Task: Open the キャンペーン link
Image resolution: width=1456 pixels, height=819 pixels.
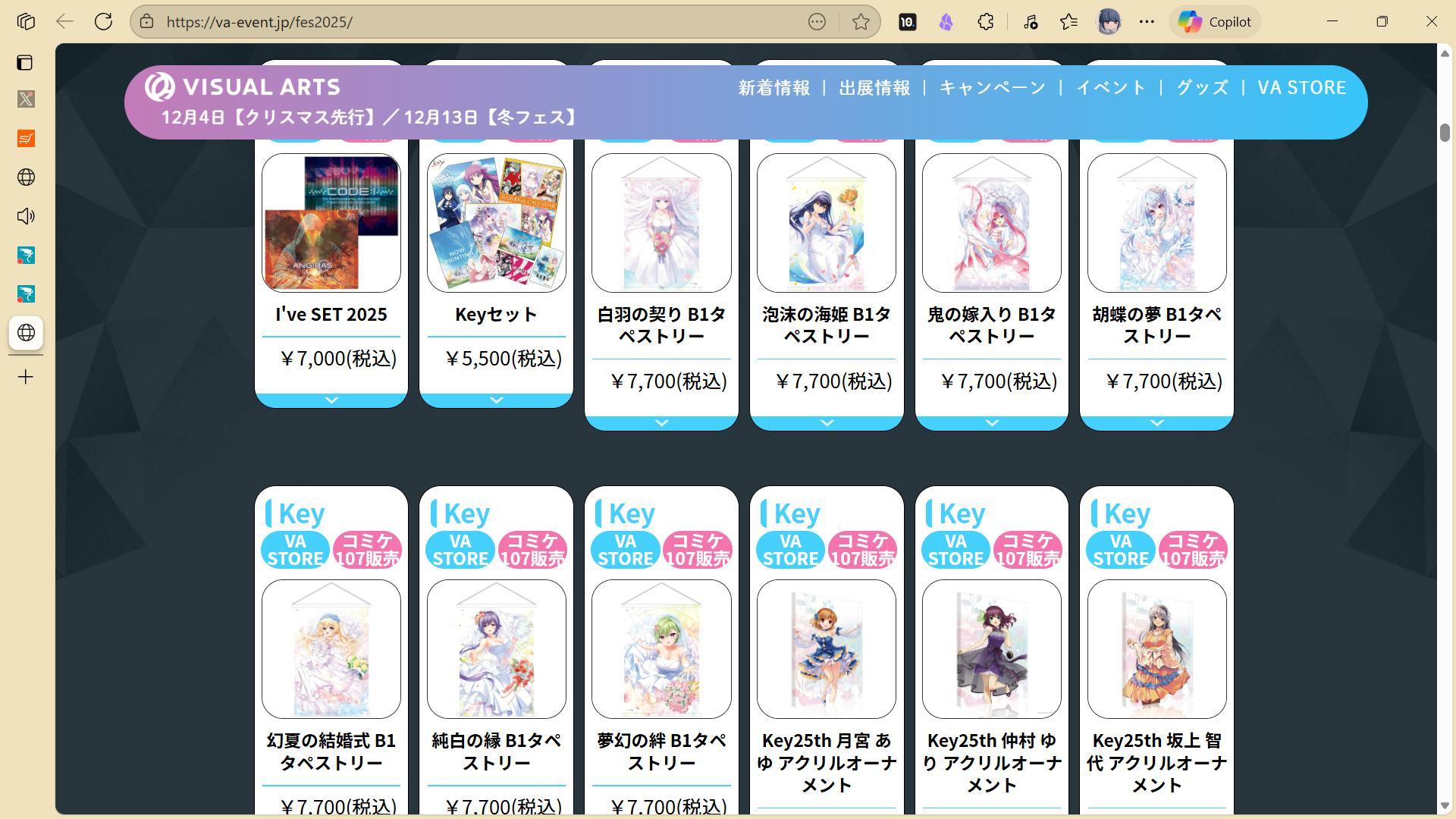Action: (992, 88)
